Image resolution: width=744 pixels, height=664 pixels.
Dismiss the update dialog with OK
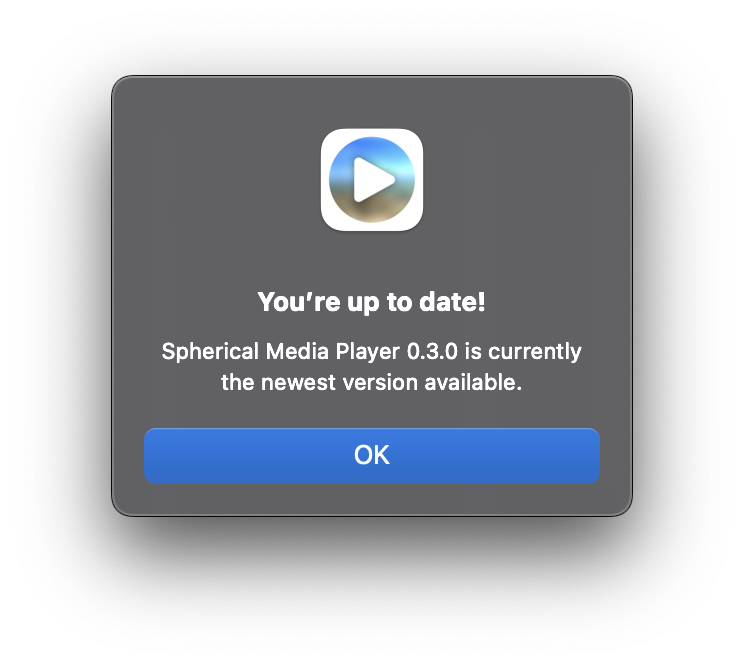click(x=371, y=455)
